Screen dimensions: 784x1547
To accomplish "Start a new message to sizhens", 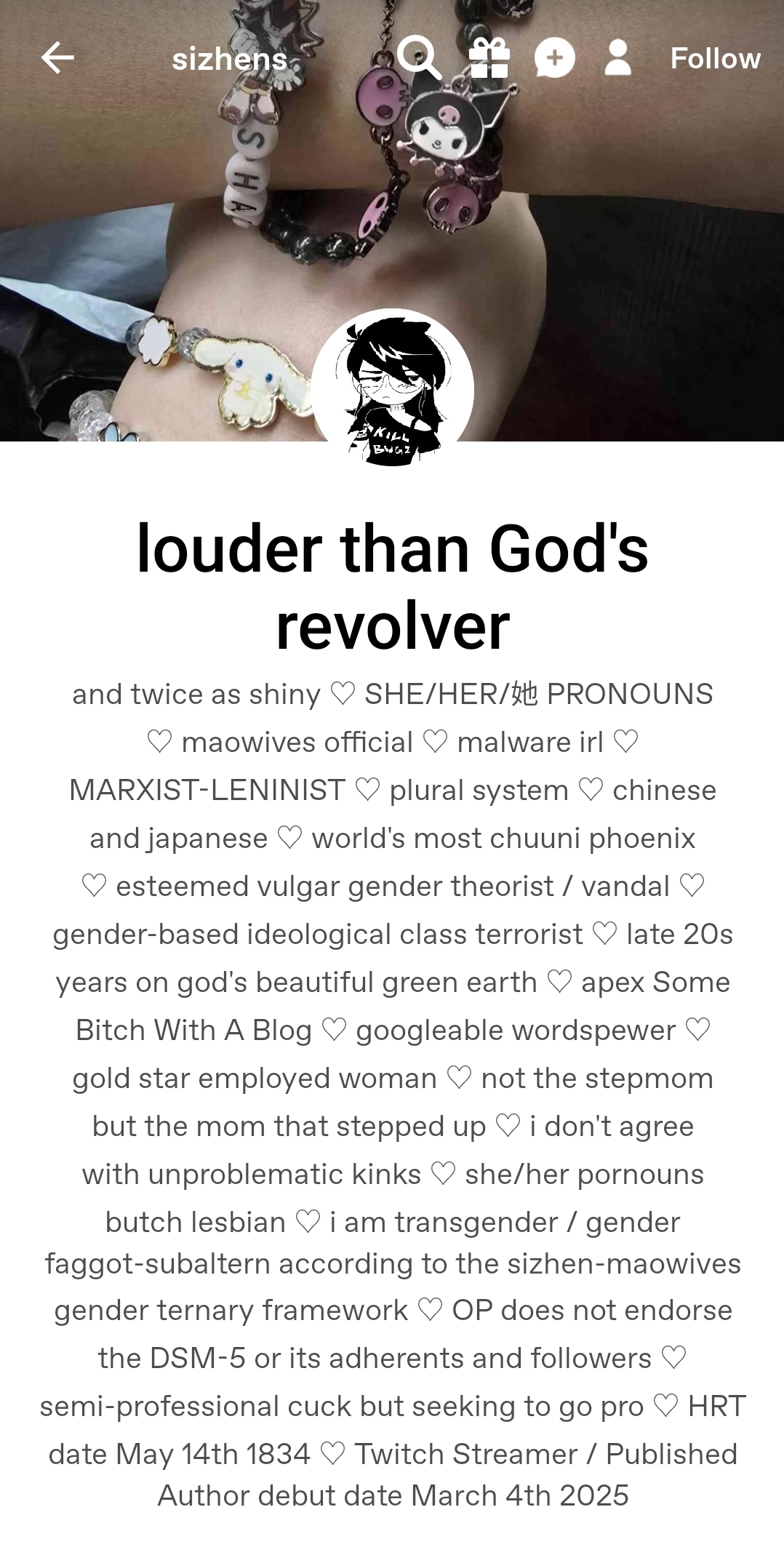I will pyautogui.click(x=554, y=58).
